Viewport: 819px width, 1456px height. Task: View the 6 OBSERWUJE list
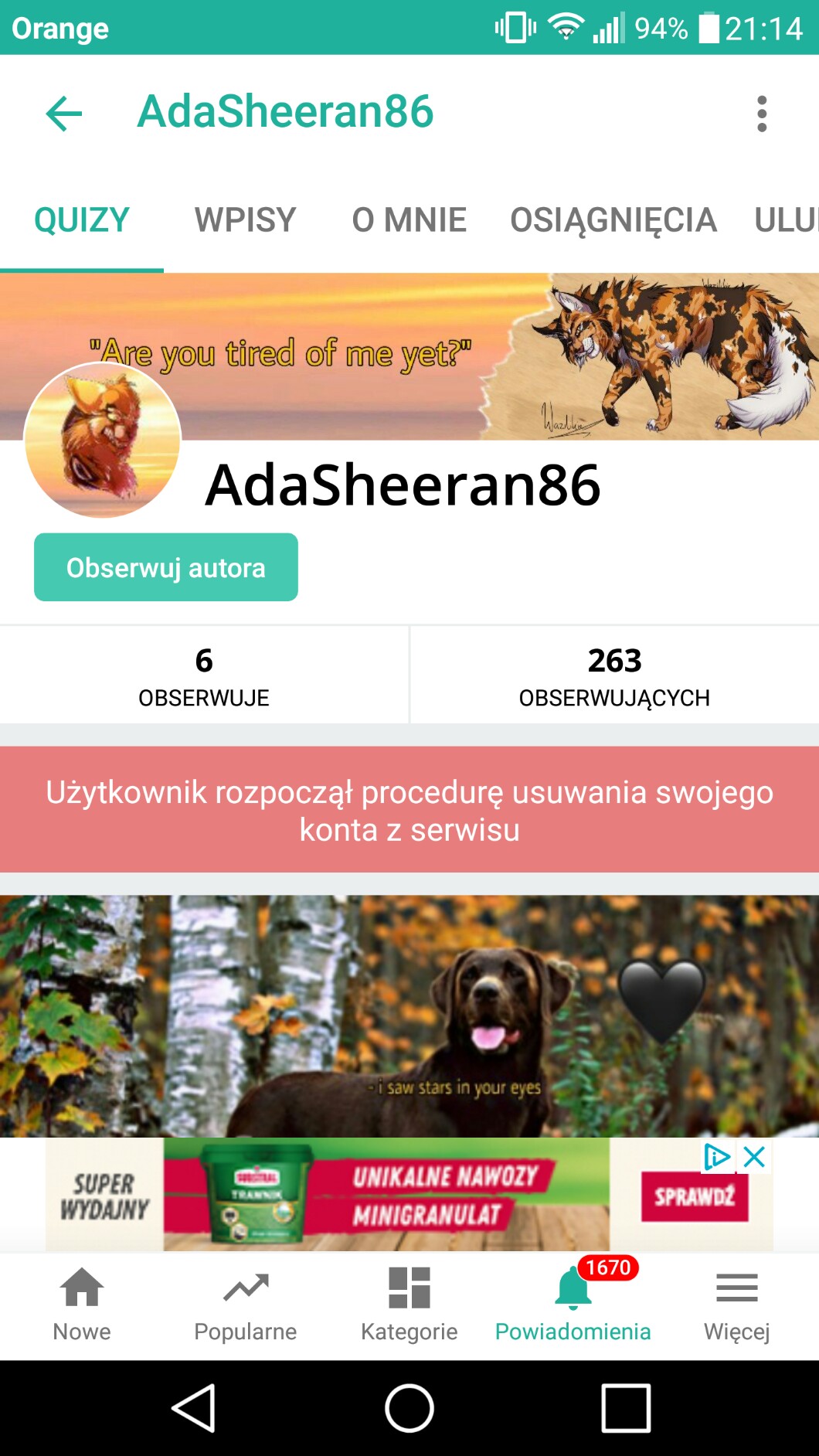[204, 675]
